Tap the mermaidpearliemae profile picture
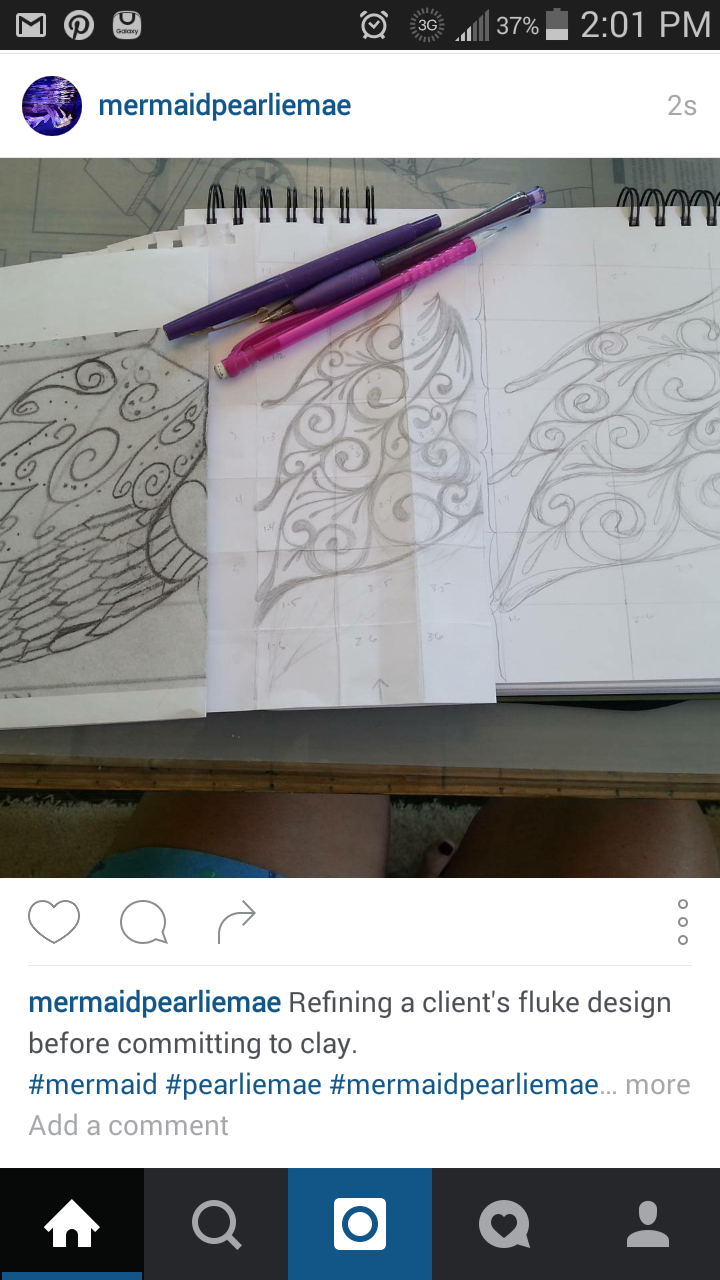Viewport: 720px width, 1280px height. pyautogui.click(x=52, y=105)
